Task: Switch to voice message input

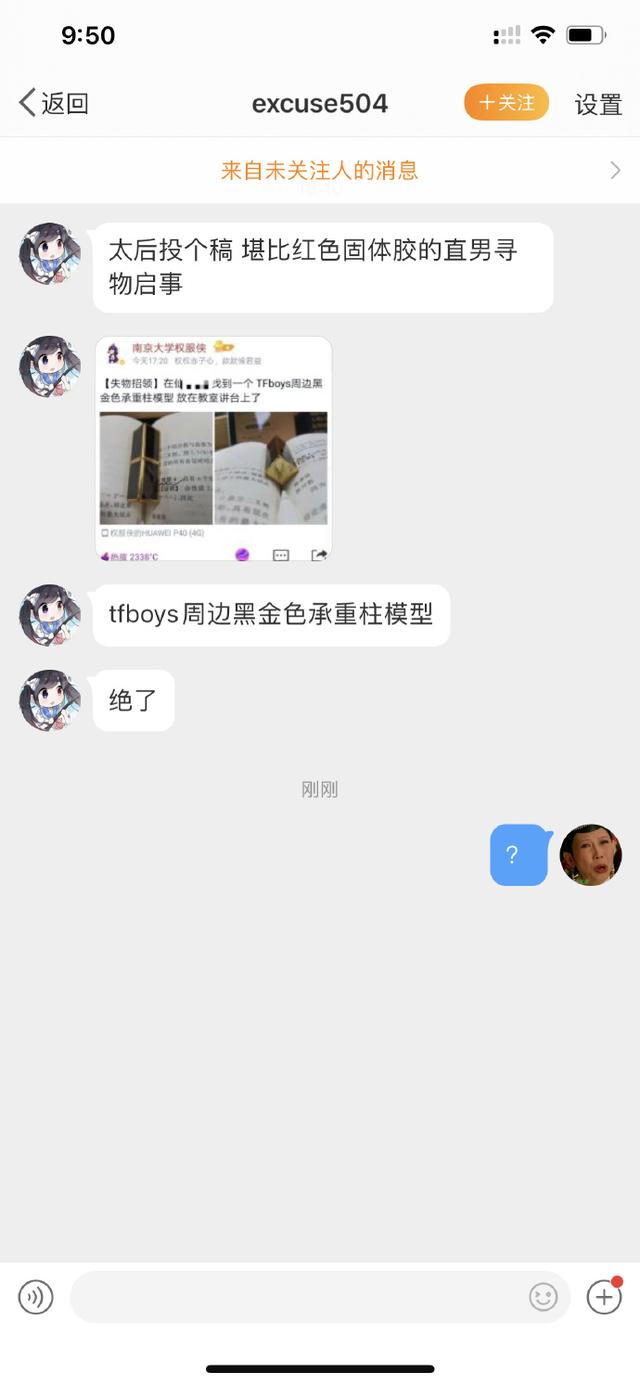Action: coord(36,1298)
